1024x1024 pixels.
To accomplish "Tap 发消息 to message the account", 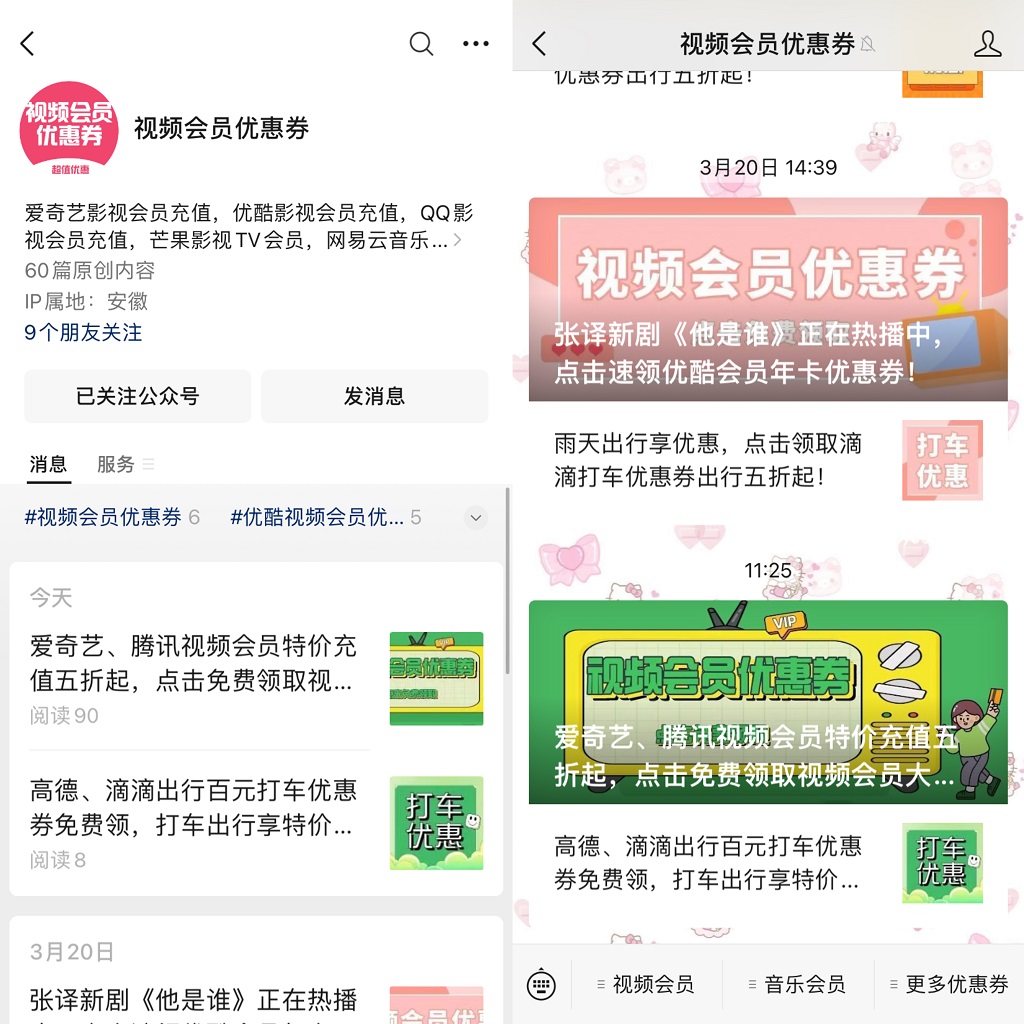I will point(374,396).
